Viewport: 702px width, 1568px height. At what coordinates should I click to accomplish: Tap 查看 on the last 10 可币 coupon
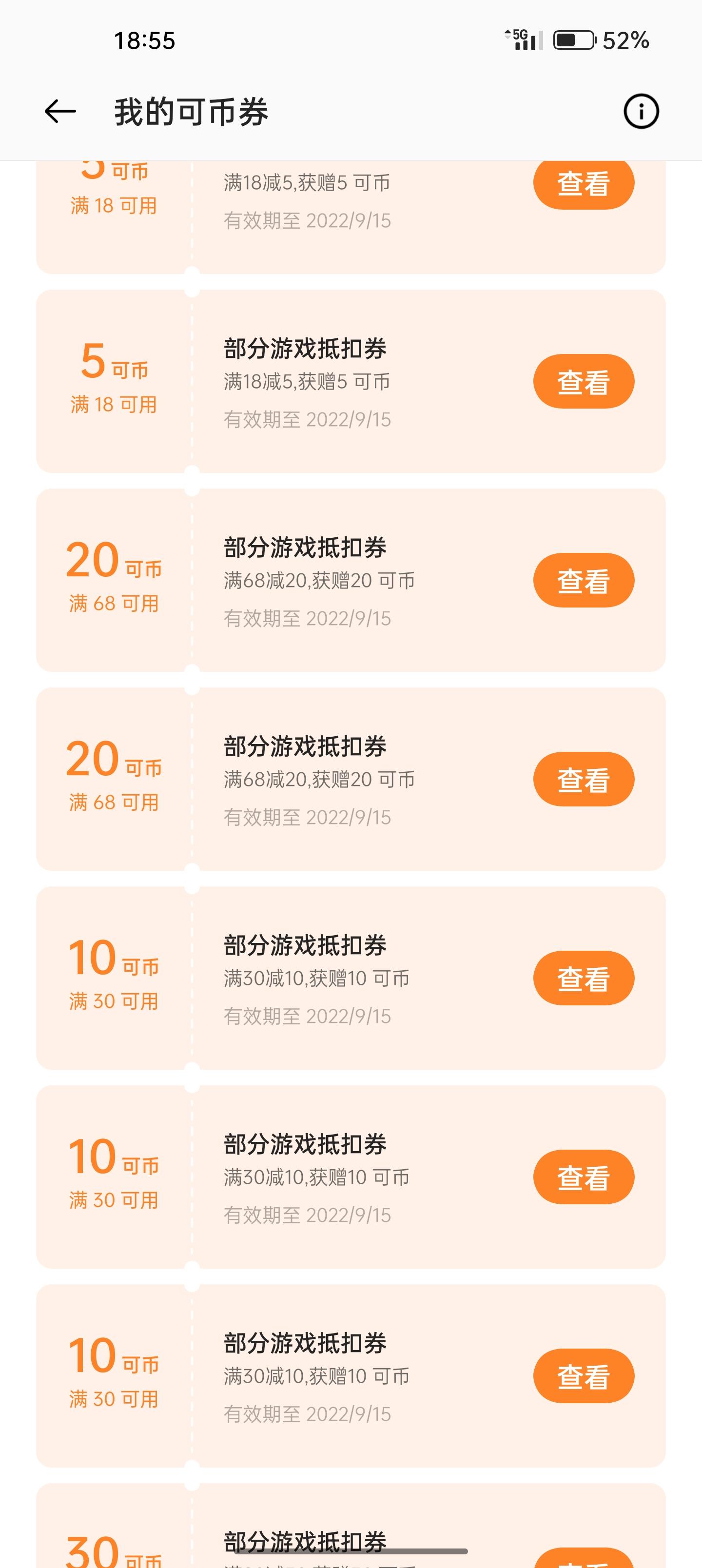click(x=584, y=1375)
